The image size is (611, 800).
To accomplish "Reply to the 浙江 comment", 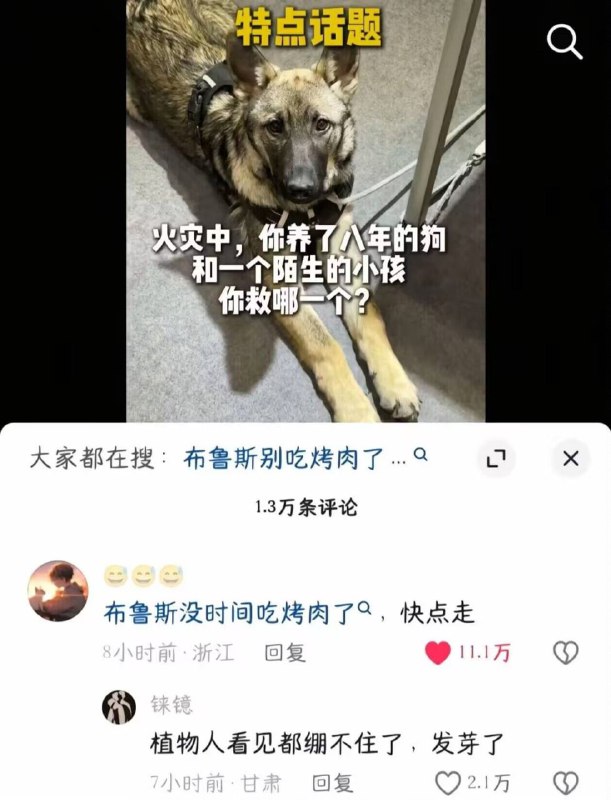I will 284,653.
